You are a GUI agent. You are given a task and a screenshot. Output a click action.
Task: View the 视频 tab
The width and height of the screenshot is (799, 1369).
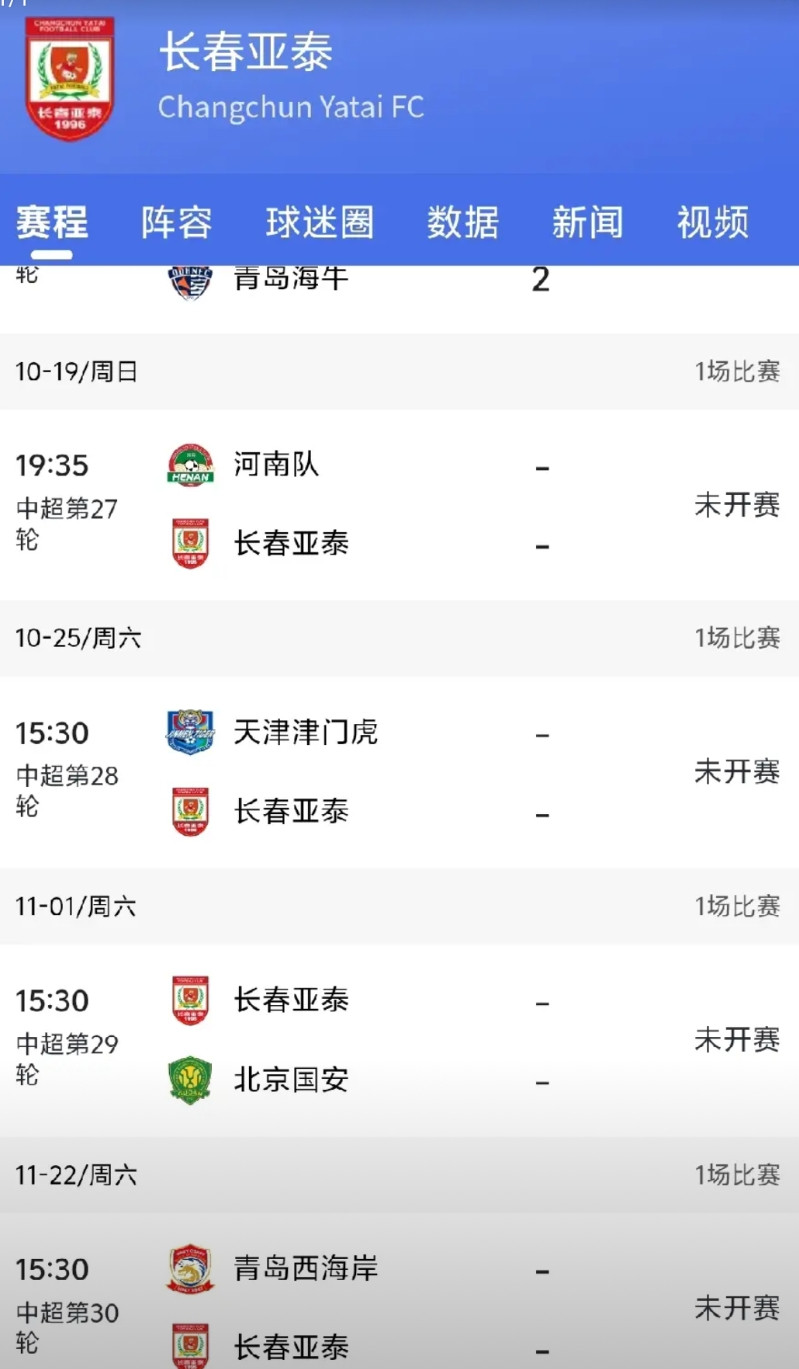click(713, 222)
